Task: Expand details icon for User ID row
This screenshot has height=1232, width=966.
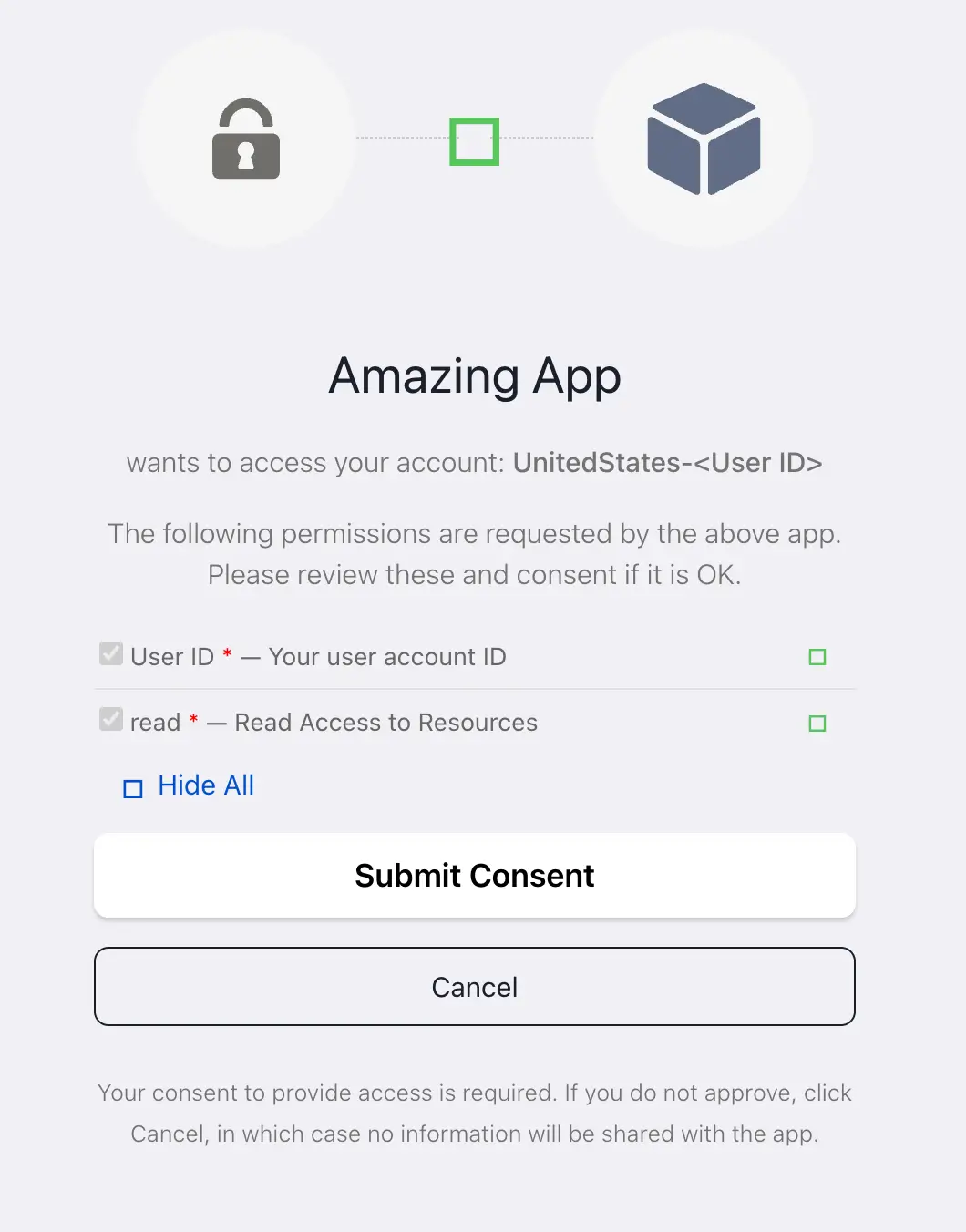Action: coord(817,657)
